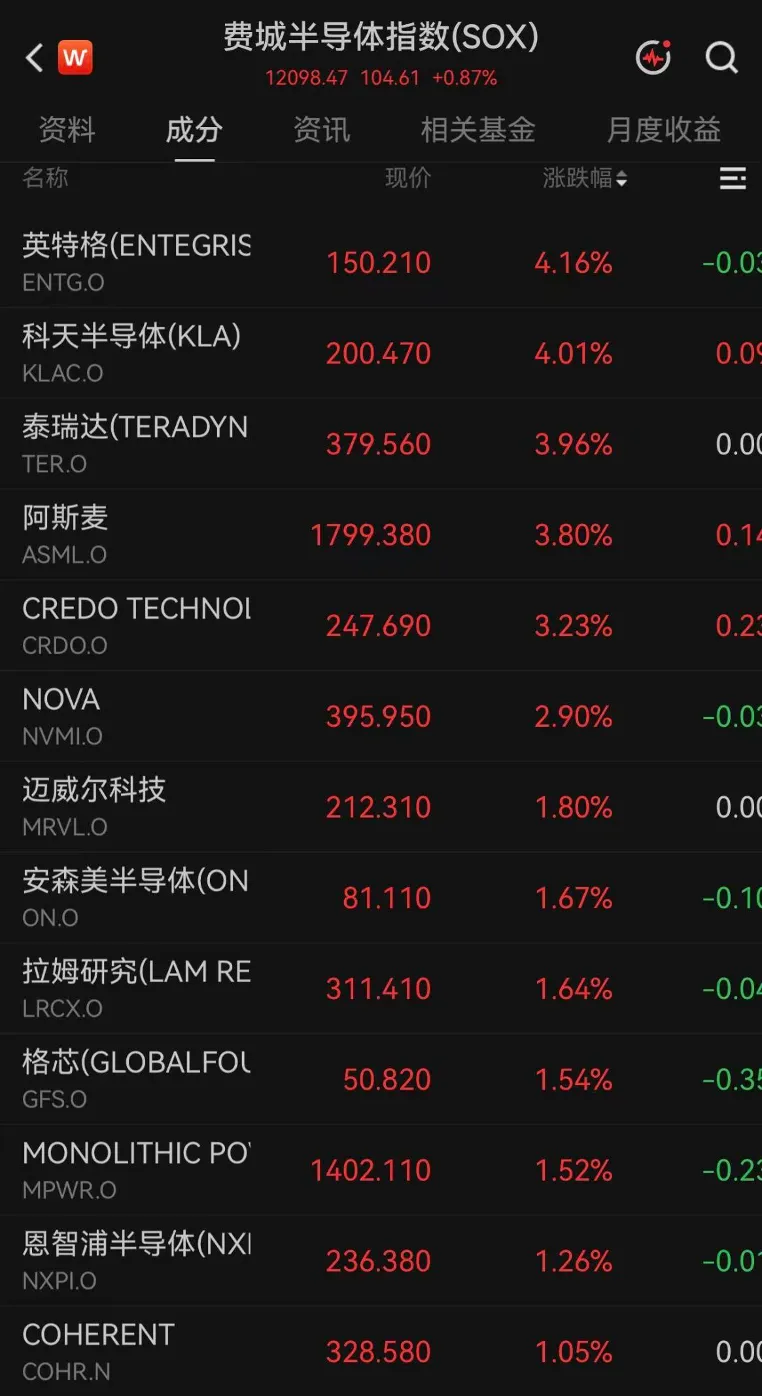Open the 英特格 ENTG.O stock row
Image resolution: width=762 pixels, height=1396 pixels.
381,262
